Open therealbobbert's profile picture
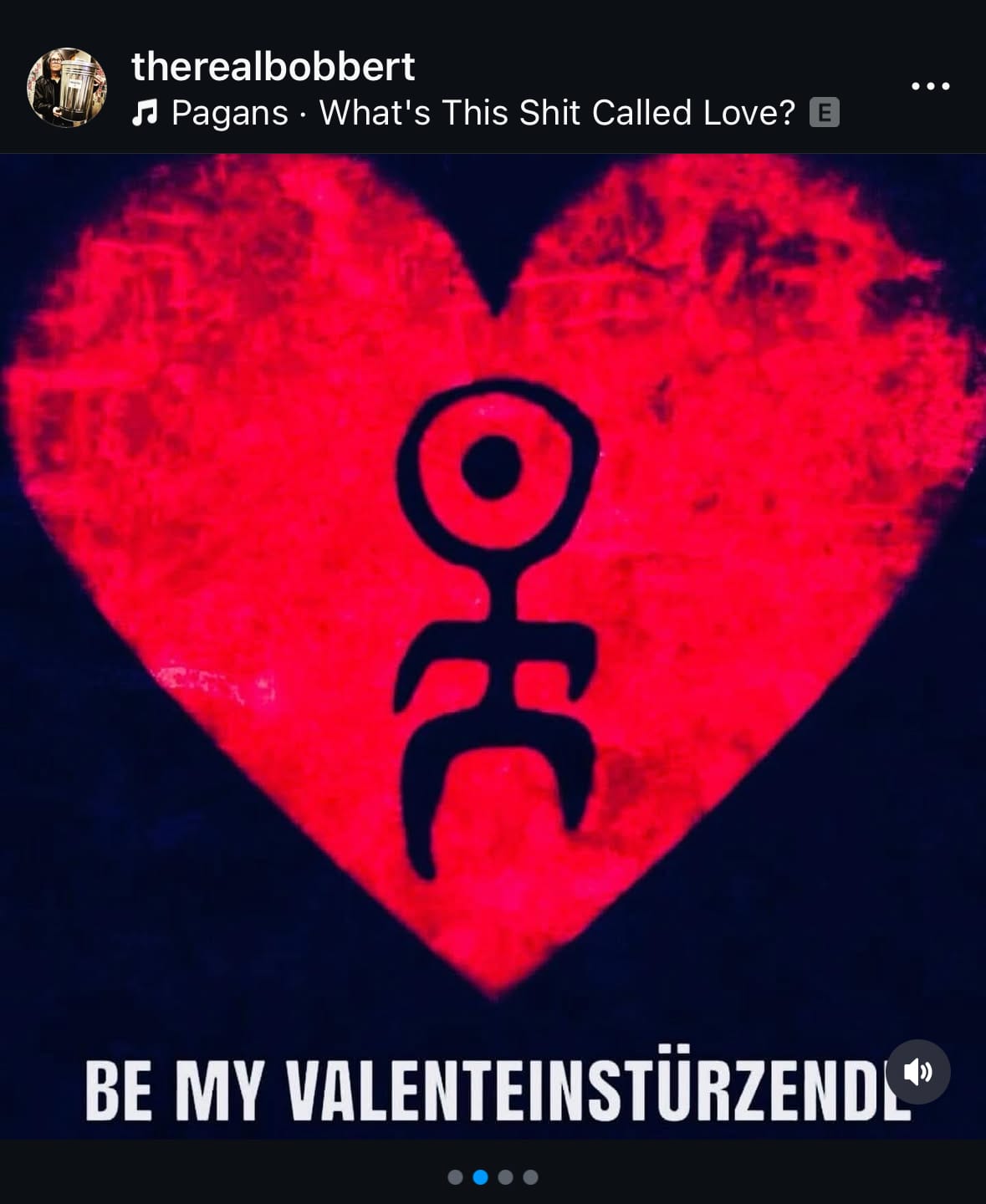Viewport: 986px width, 1204px height. [x=67, y=87]
